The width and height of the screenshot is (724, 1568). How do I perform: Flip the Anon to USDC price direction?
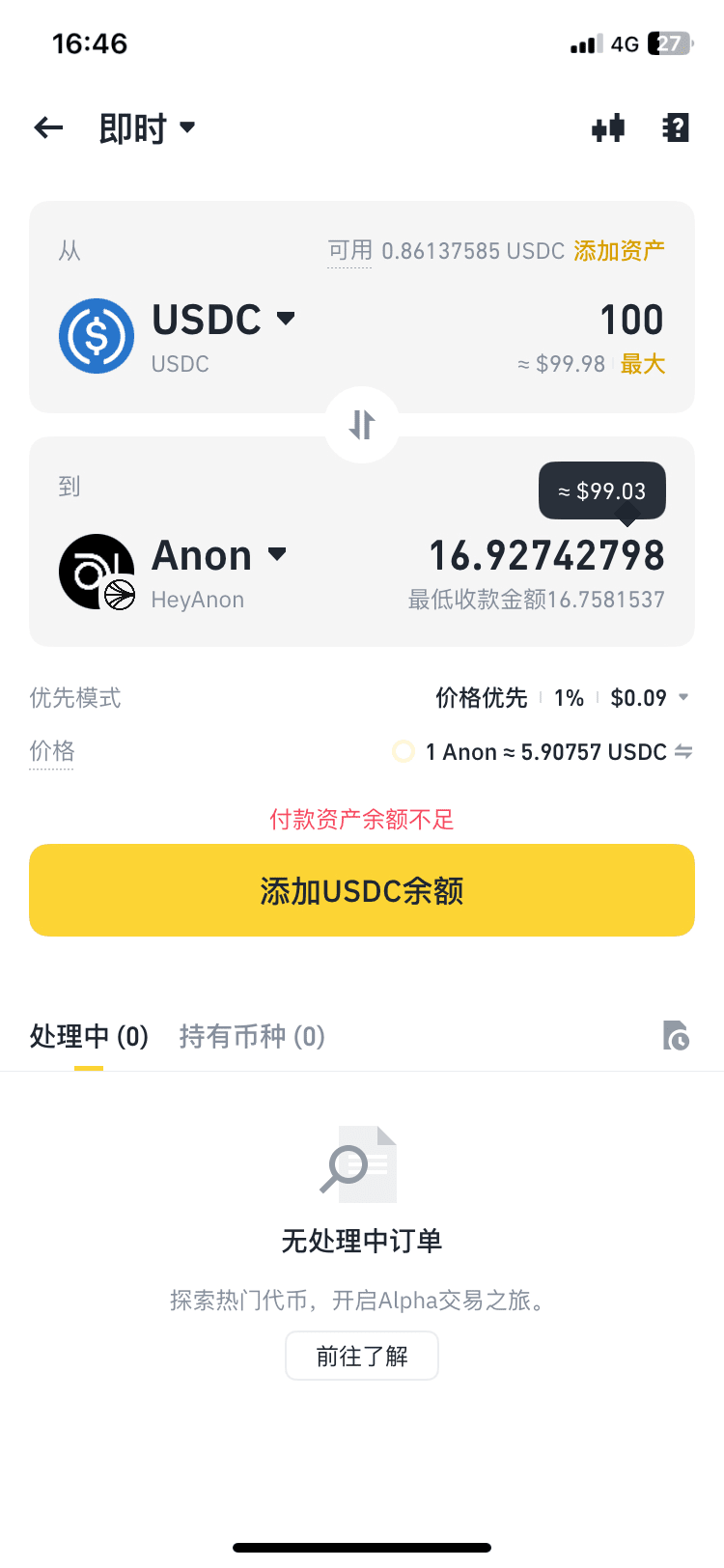pos(683,752)
